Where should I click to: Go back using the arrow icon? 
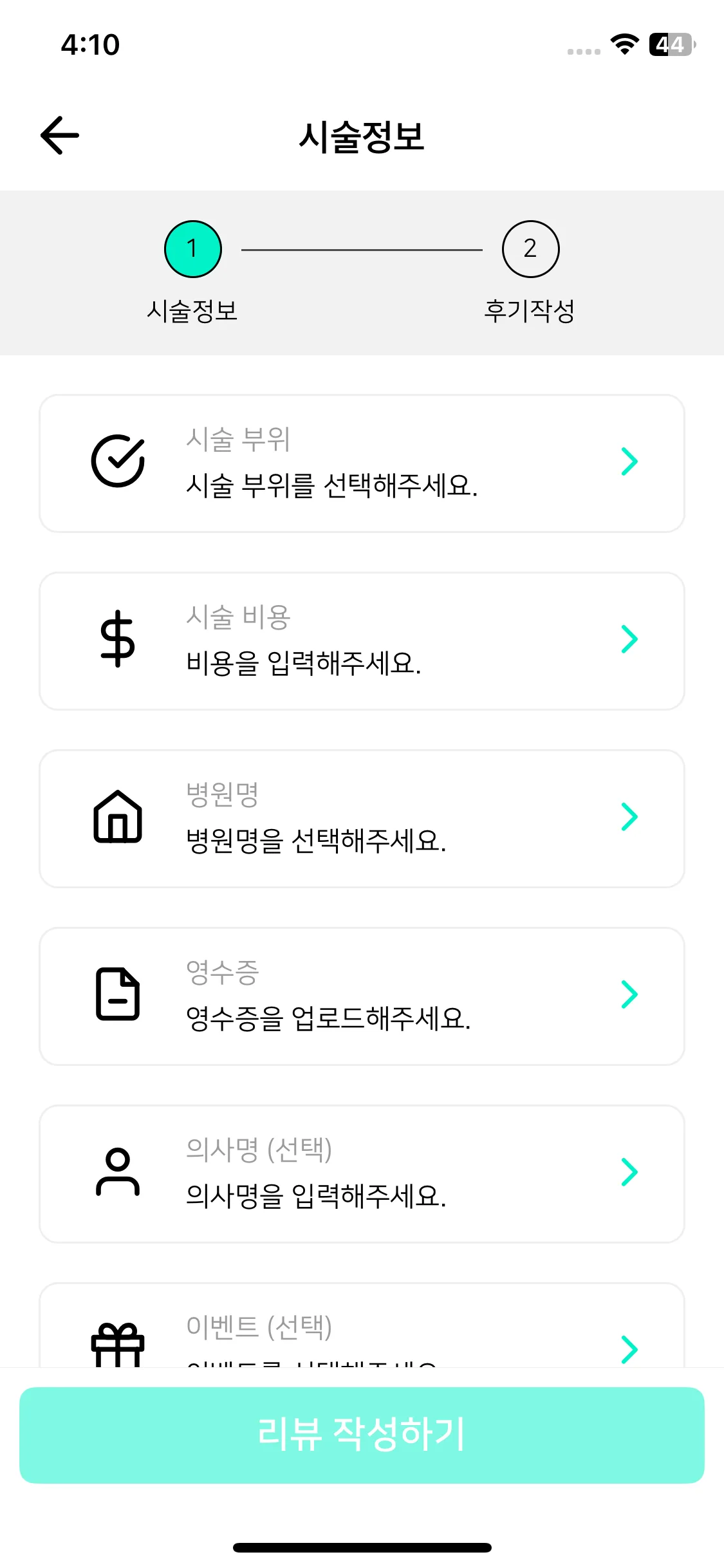60,135
